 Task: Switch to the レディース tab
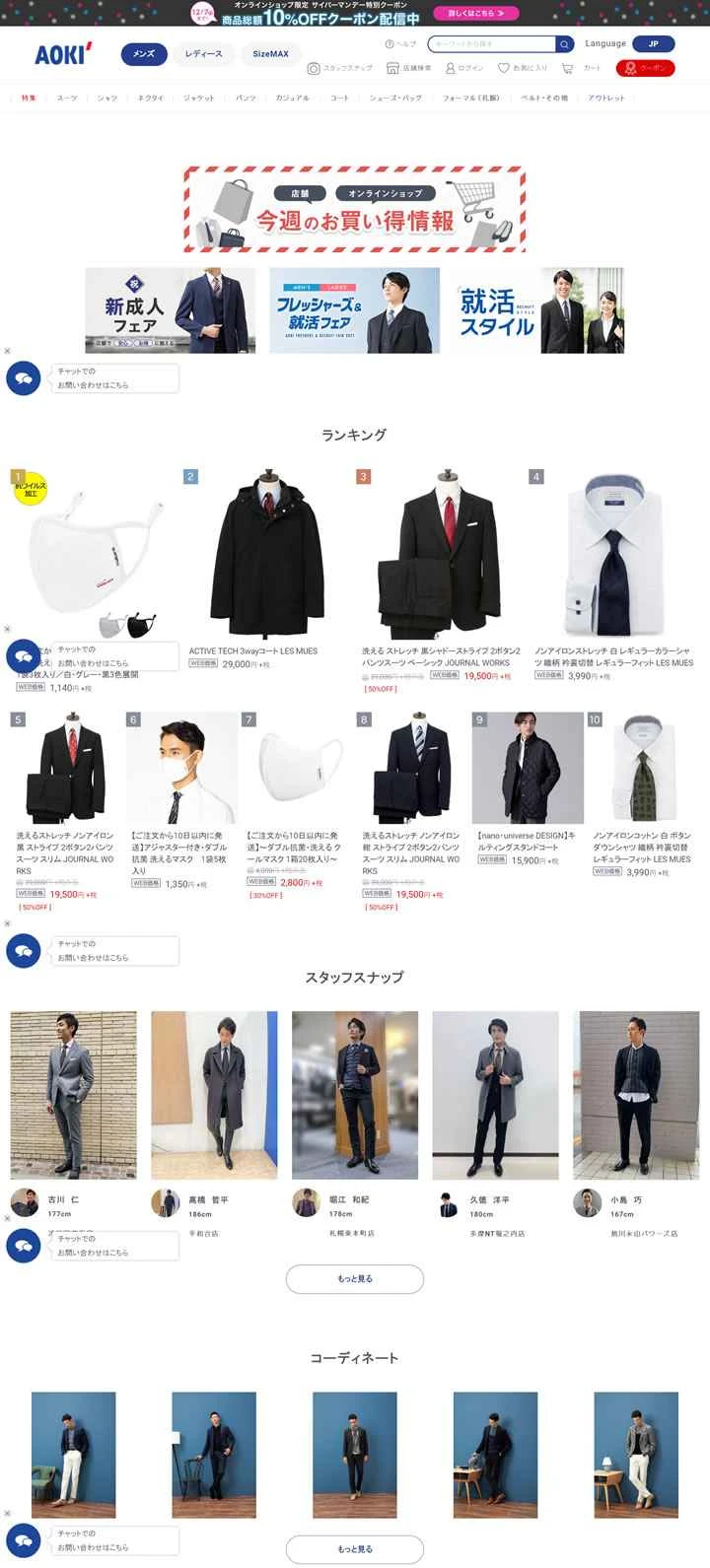point(204,54)
